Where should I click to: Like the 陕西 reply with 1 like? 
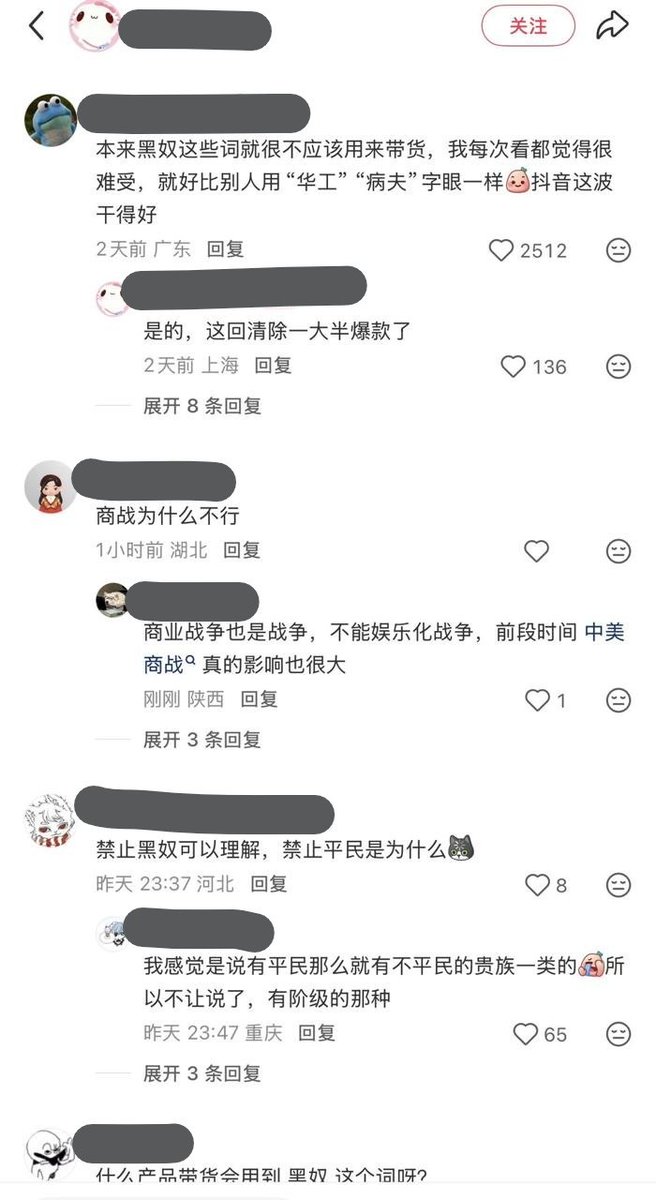[x=538, y=700]
